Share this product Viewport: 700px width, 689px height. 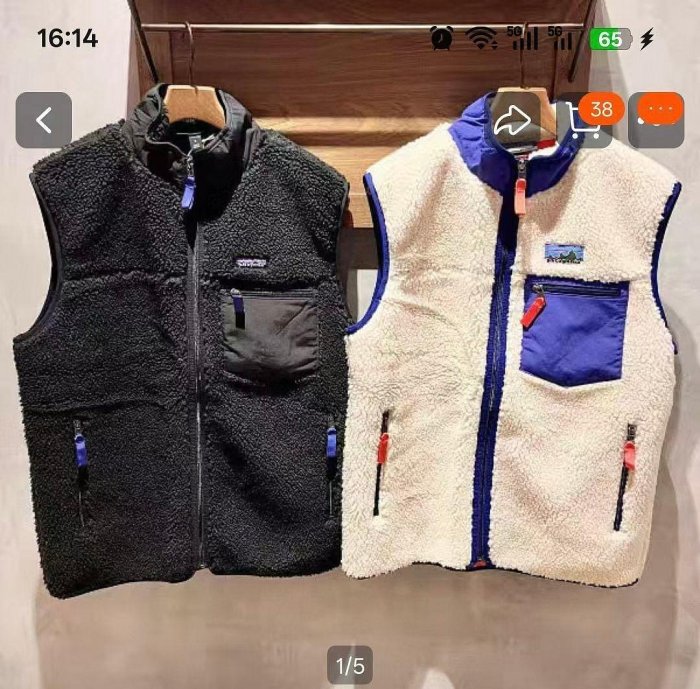pos(513,121)
